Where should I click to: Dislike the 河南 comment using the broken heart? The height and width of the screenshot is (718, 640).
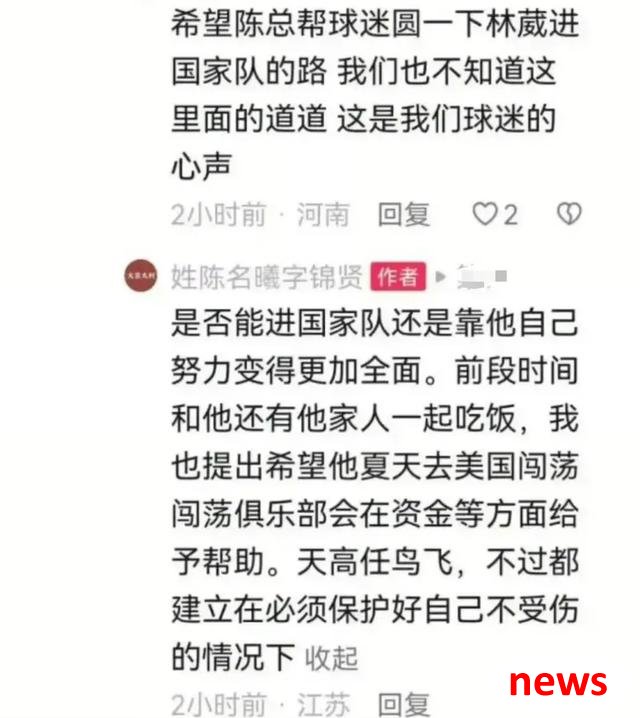click(569, 213)
